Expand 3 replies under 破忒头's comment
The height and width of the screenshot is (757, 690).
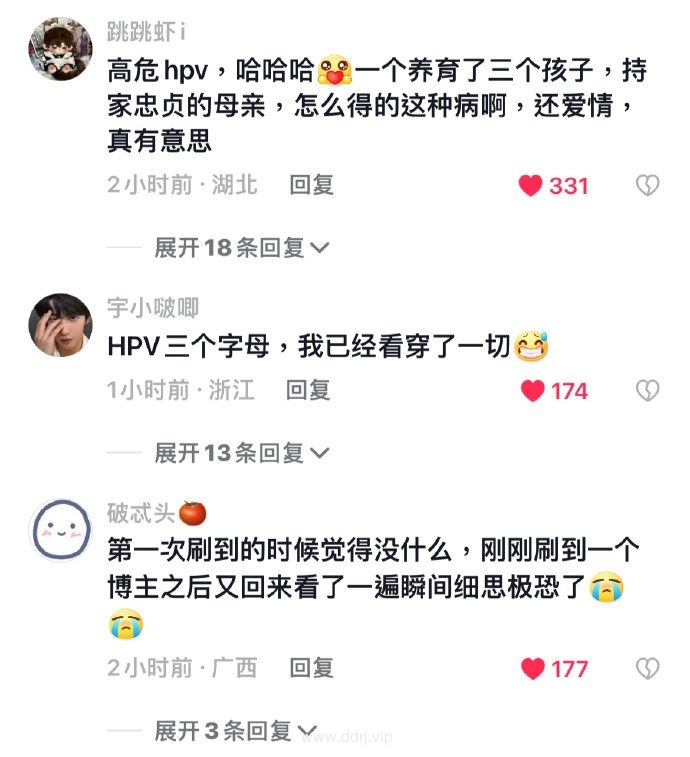tap(235, 731)
